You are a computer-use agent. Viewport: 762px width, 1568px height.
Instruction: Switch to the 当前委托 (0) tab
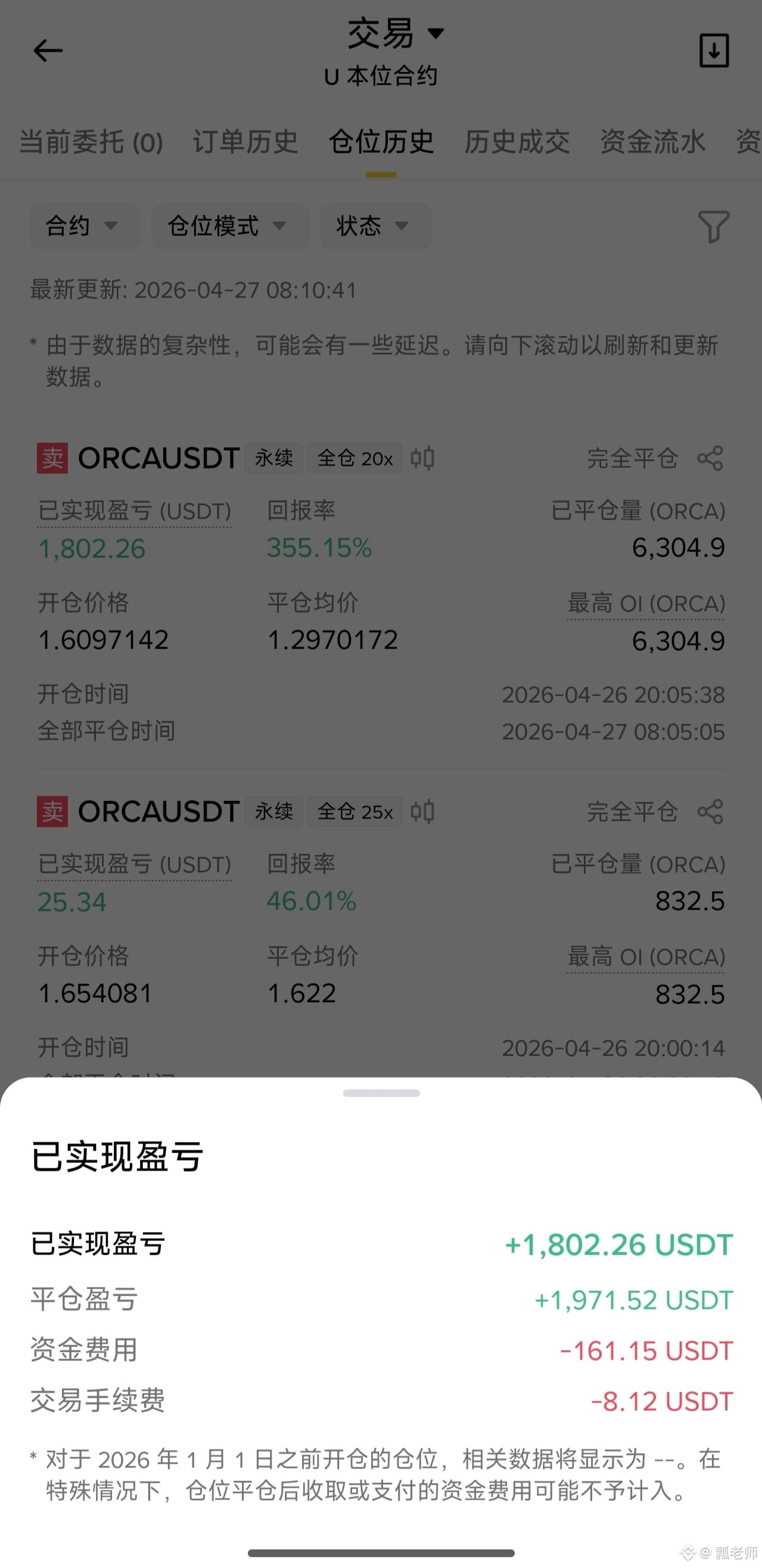(x=91, y=142)
